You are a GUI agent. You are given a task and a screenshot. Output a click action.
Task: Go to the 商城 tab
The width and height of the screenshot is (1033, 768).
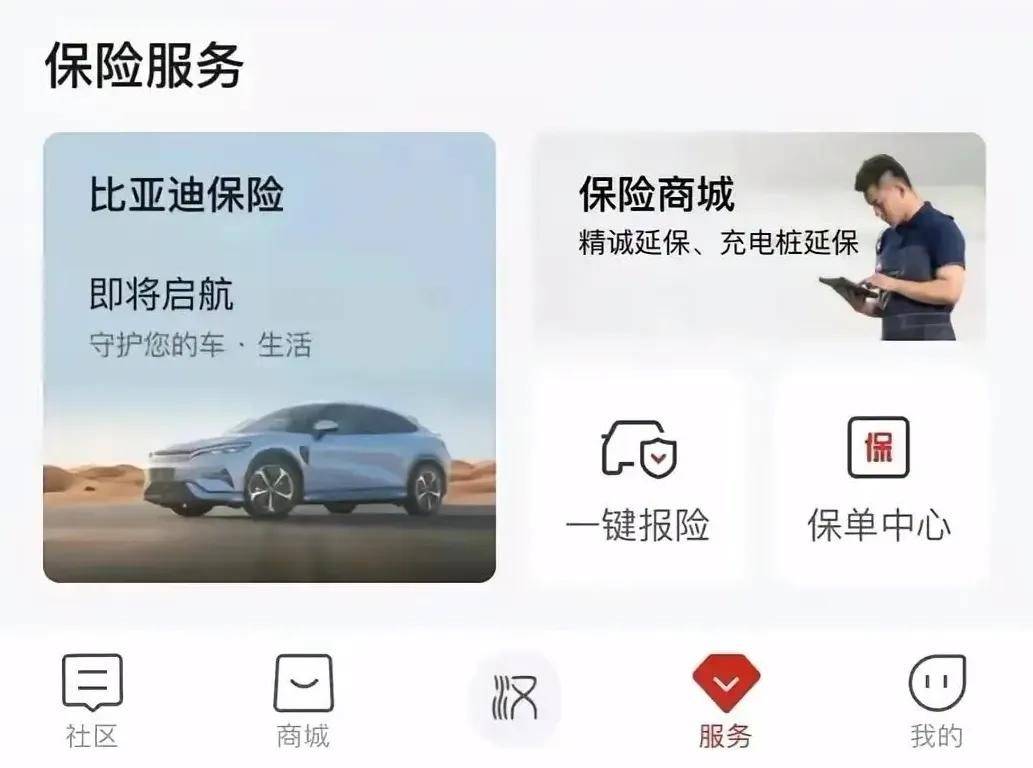coord(303,702)
